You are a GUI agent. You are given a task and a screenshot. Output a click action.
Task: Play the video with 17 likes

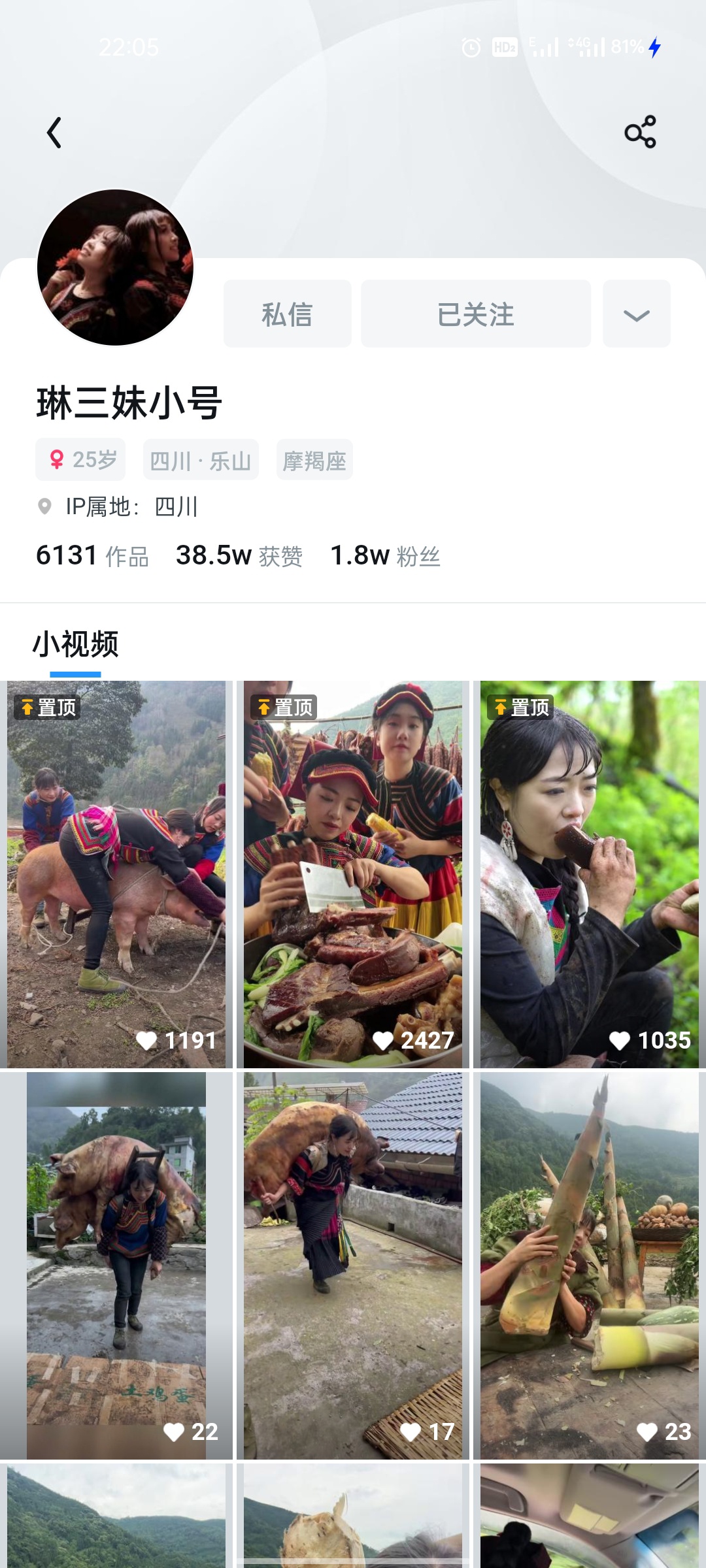pyautogui.click(x=353, y=1266)
